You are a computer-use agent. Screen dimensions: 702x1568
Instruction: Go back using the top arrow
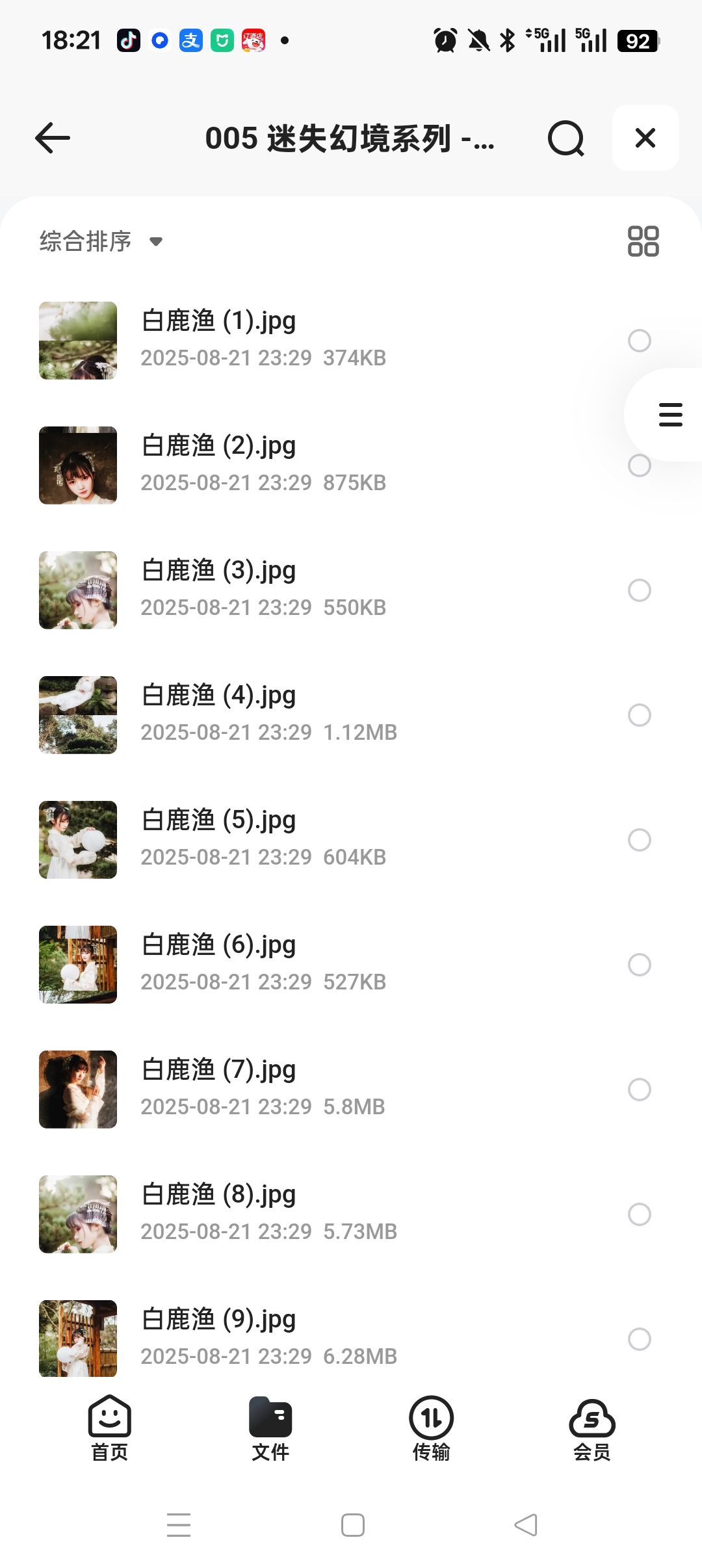click(53, 138)
